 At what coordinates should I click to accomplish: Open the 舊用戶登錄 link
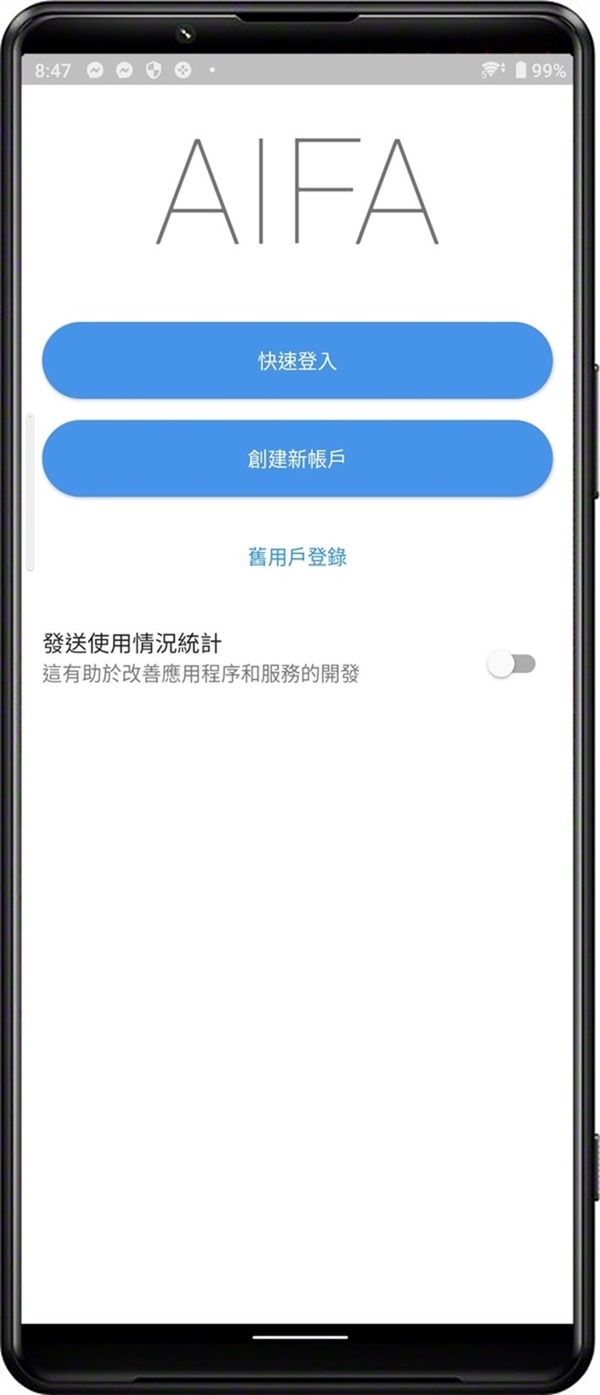click(297, 557)
